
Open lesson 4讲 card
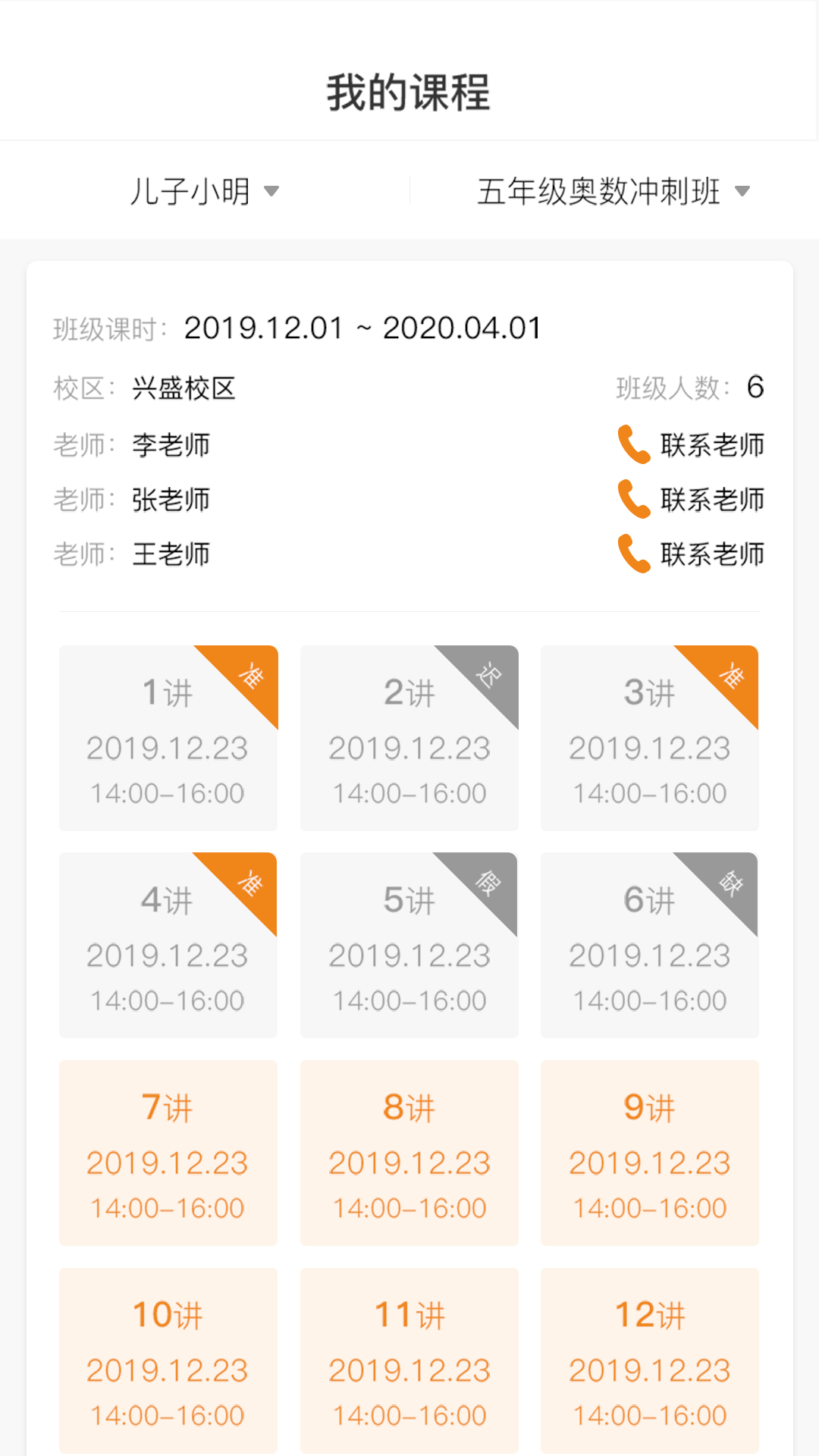pyautogui.click(x=168, y=945)
